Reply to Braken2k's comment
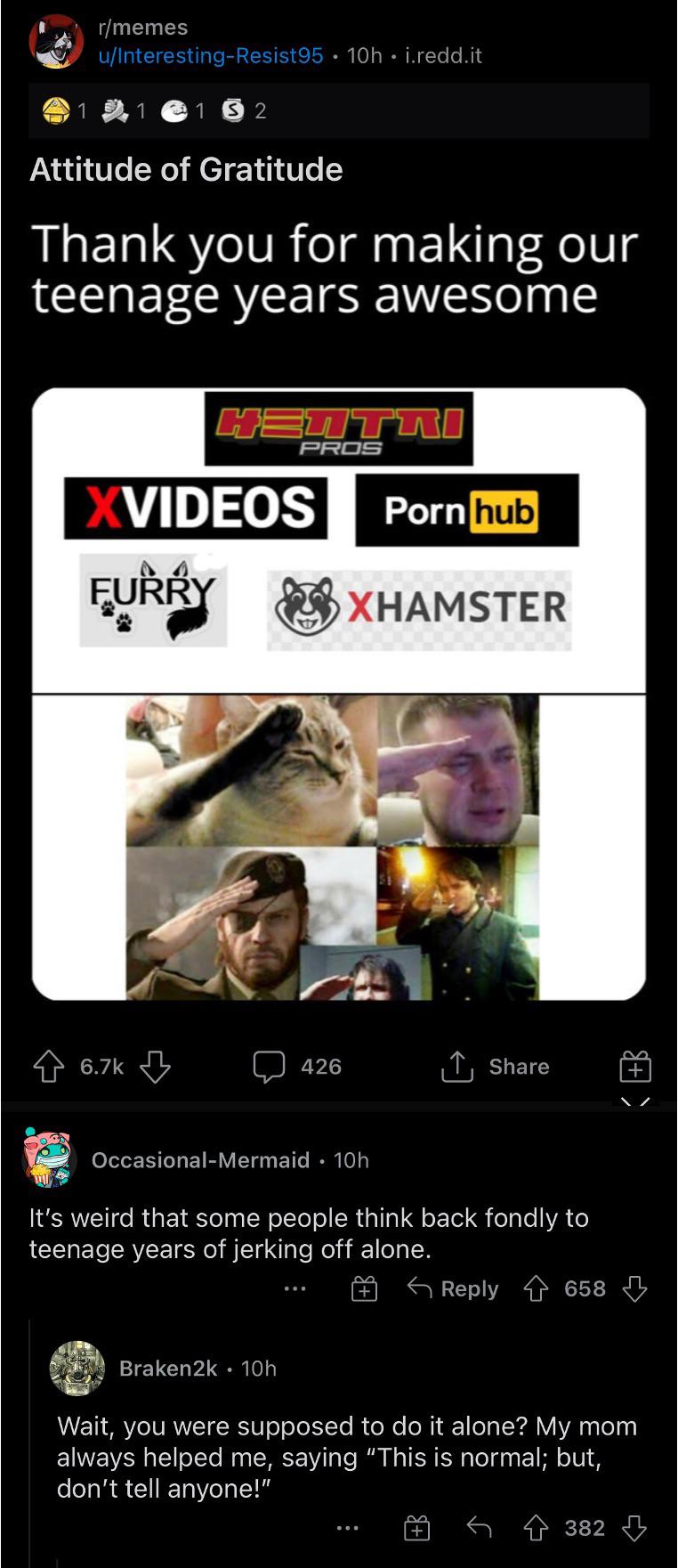The width and height of the screenshot is (678, 1568). click(479, 1528)
